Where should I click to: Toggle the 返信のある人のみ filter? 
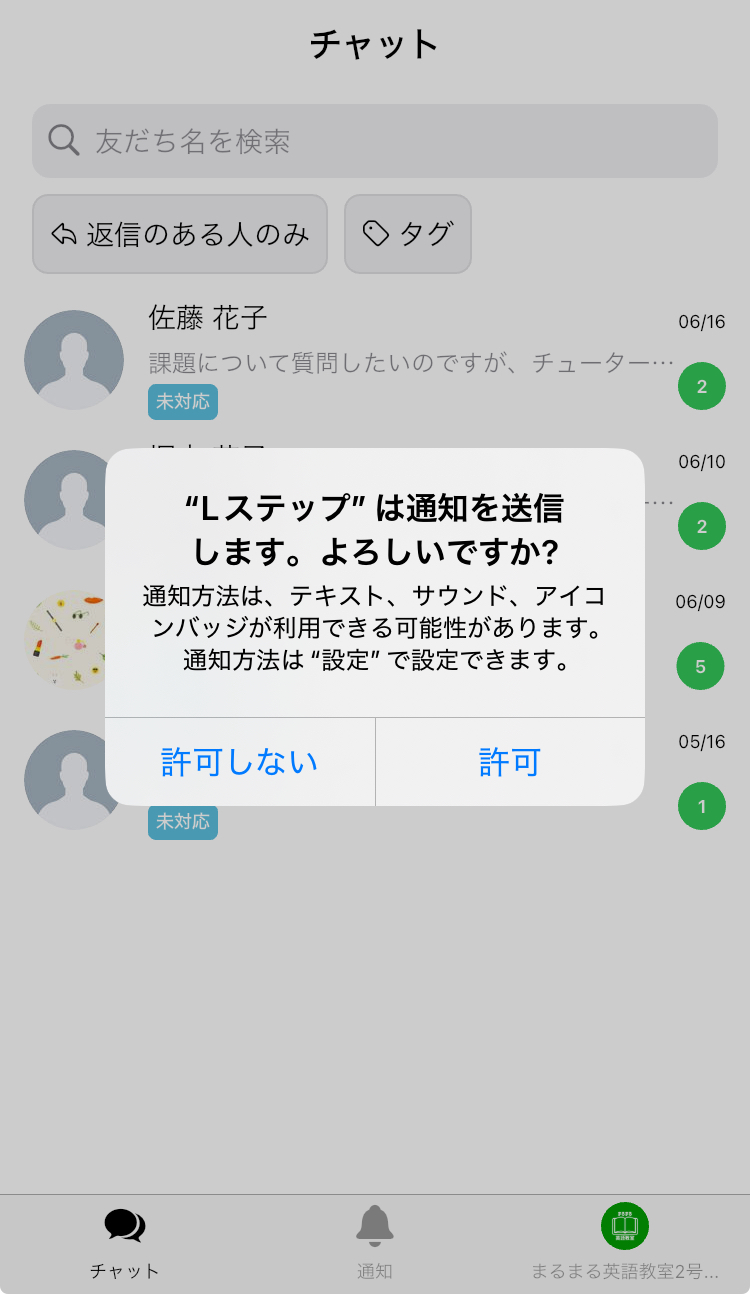[180, 234]
